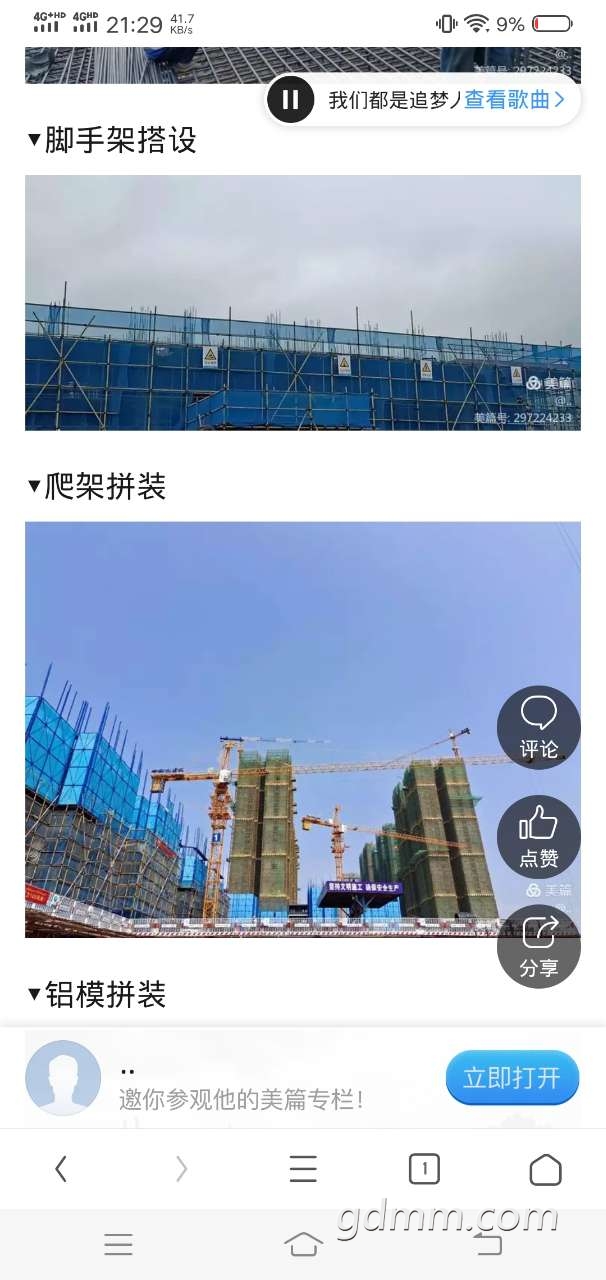606x1280 pixels.
Task: Tap 立即打开 to open in app
Action: pos(512,1078)
